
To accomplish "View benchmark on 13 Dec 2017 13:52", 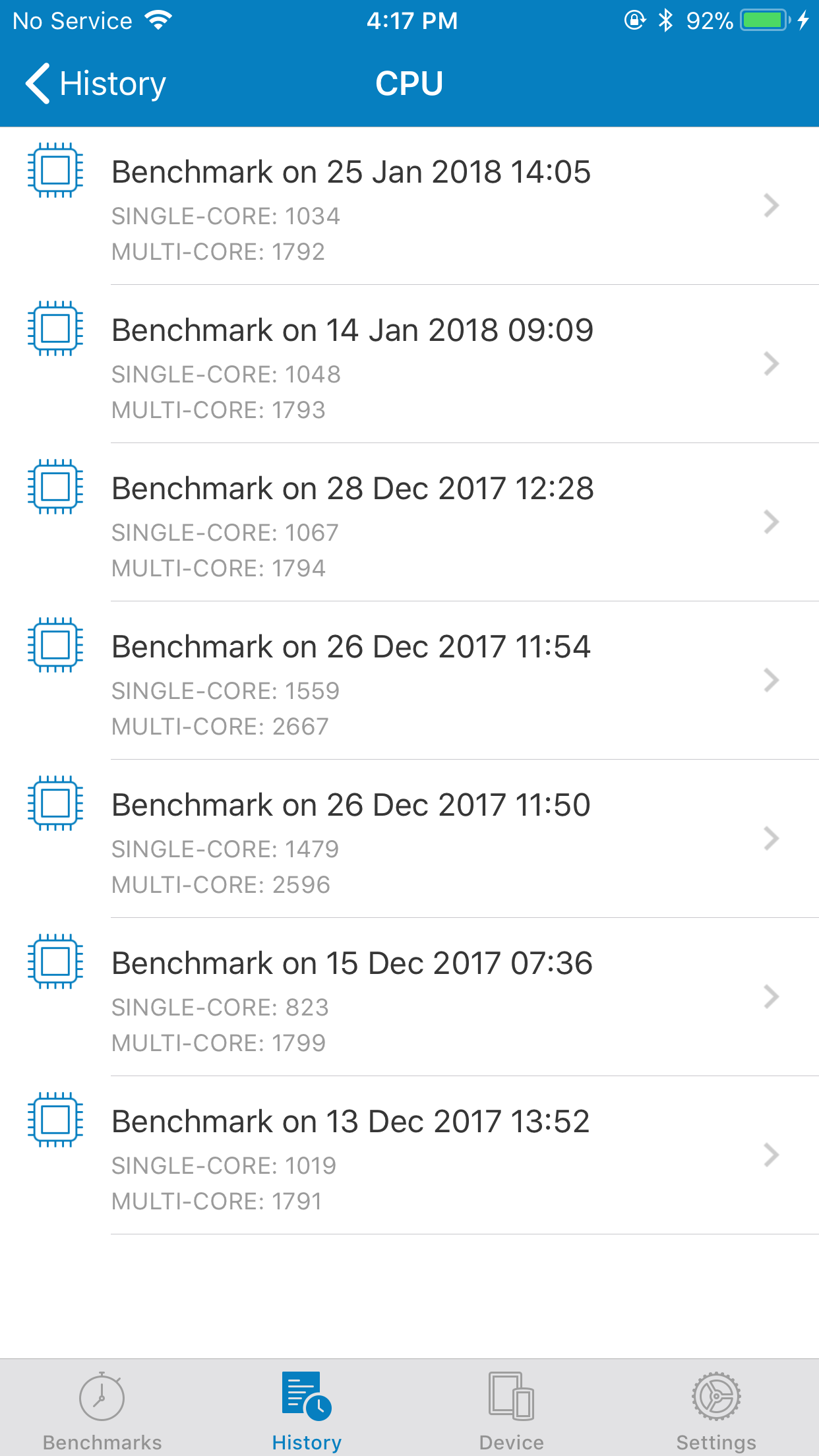I will [x=409, y=1155].
